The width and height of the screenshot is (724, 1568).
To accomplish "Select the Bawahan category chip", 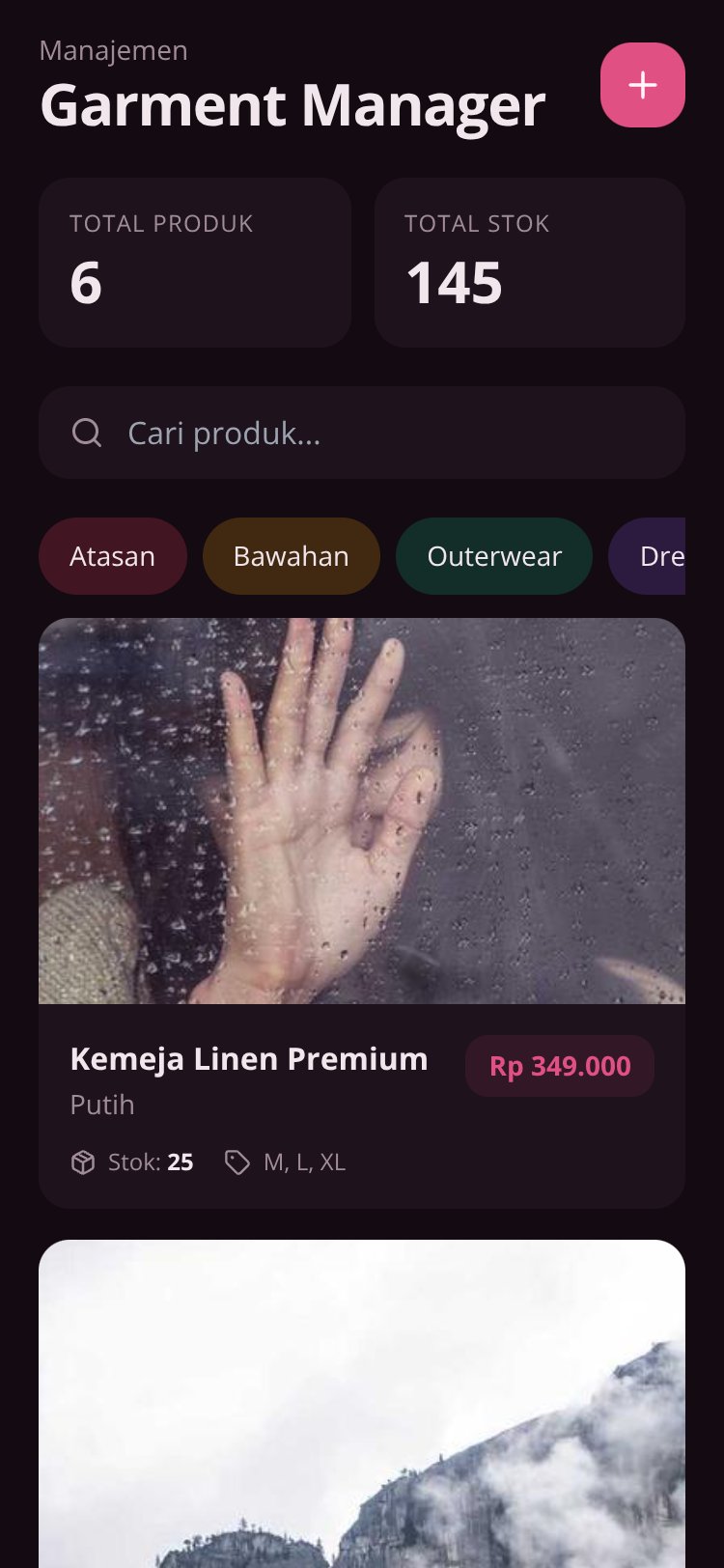I will 292,556.
